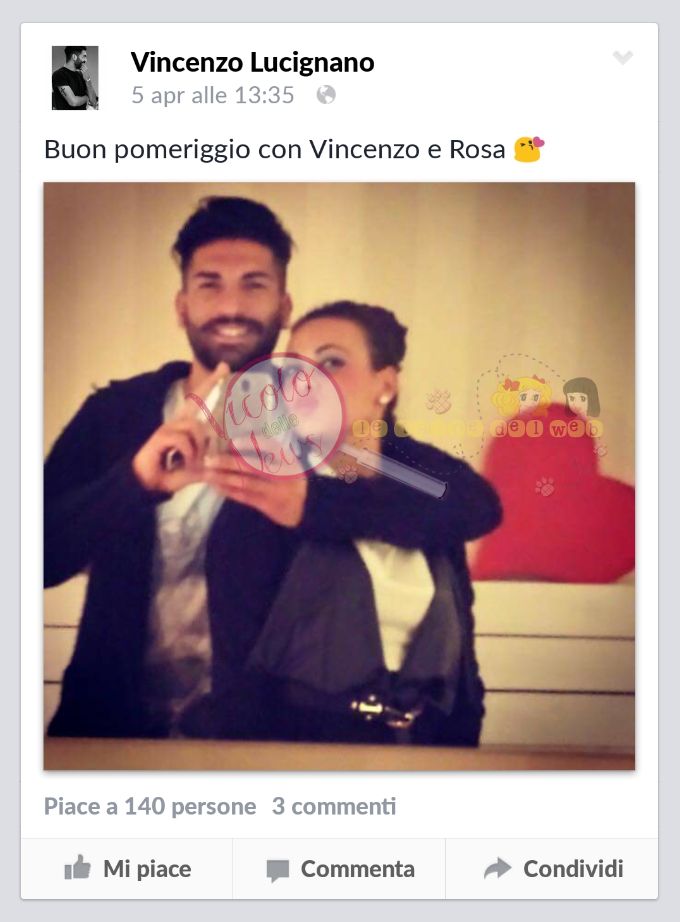Tap Commenta to write a comment

pyautogui.click(x=340, y=869)
